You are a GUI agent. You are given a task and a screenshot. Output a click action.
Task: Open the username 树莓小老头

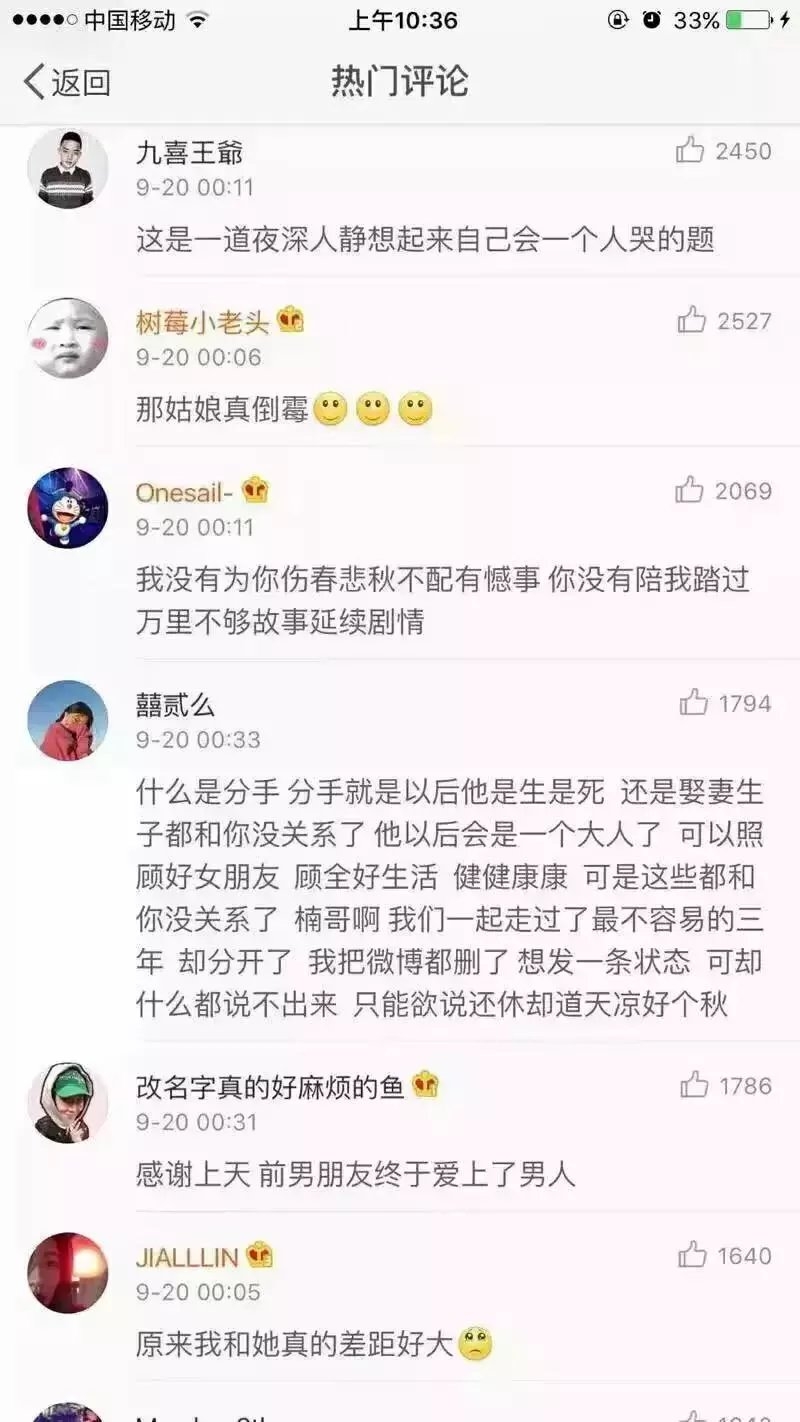point(203,321)
